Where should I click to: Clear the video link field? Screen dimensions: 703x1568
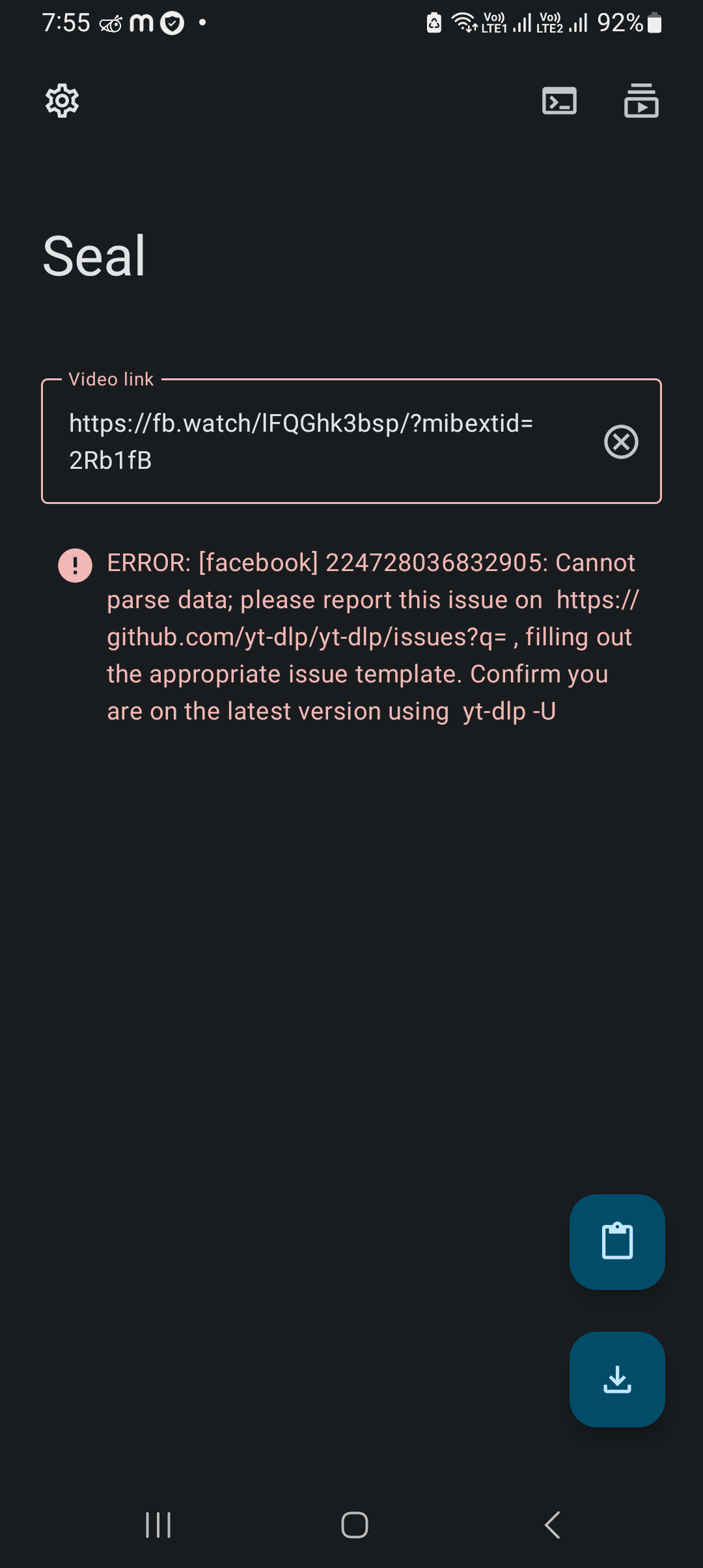coord(621,442)
